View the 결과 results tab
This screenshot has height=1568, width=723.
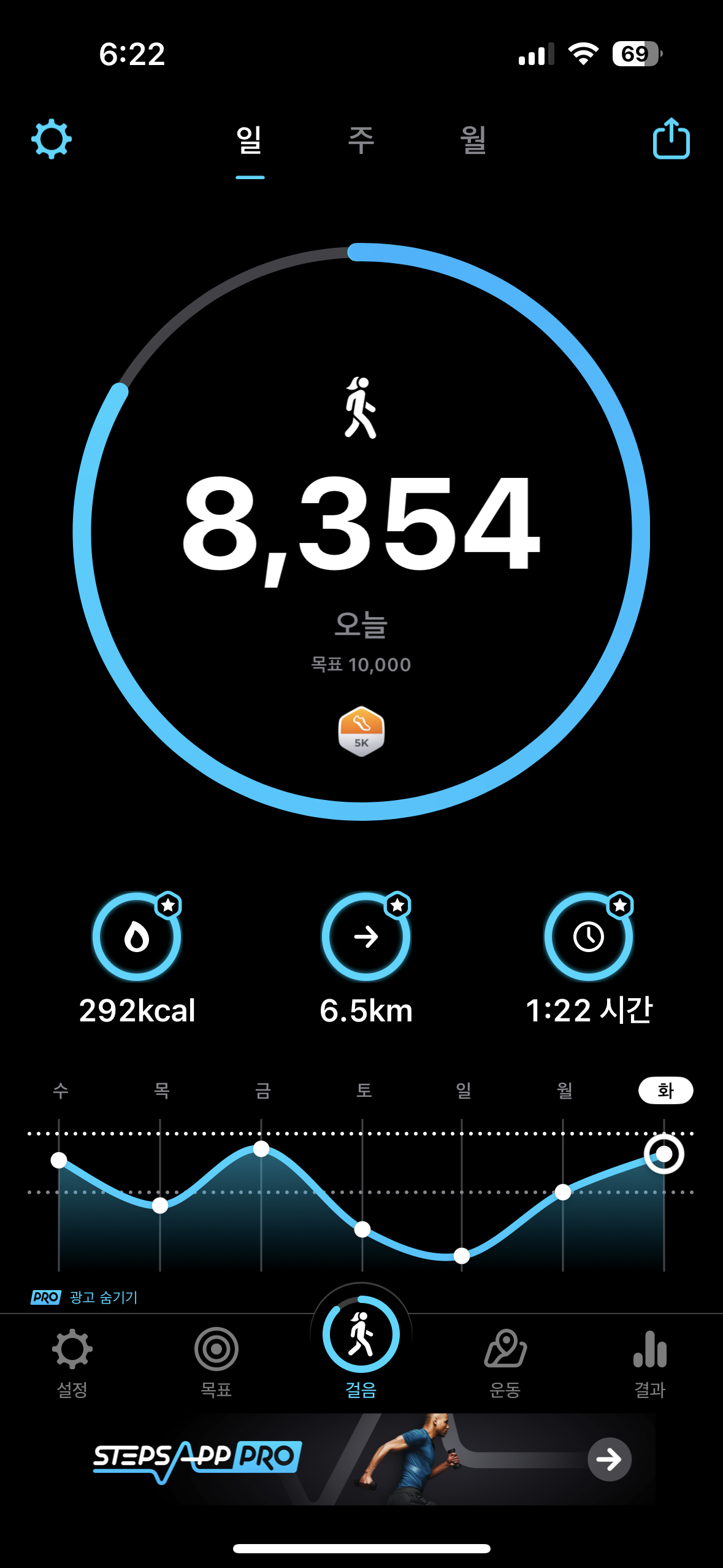coord(649,1362)
